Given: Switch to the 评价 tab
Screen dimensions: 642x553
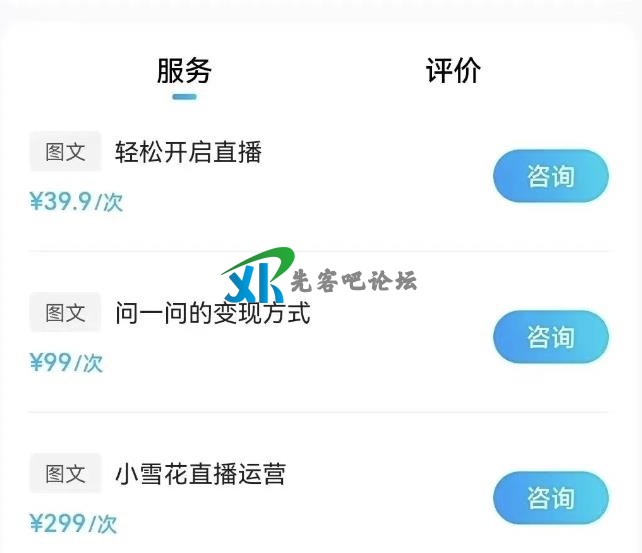Looking at the screenshot, I should pos(453,71).
